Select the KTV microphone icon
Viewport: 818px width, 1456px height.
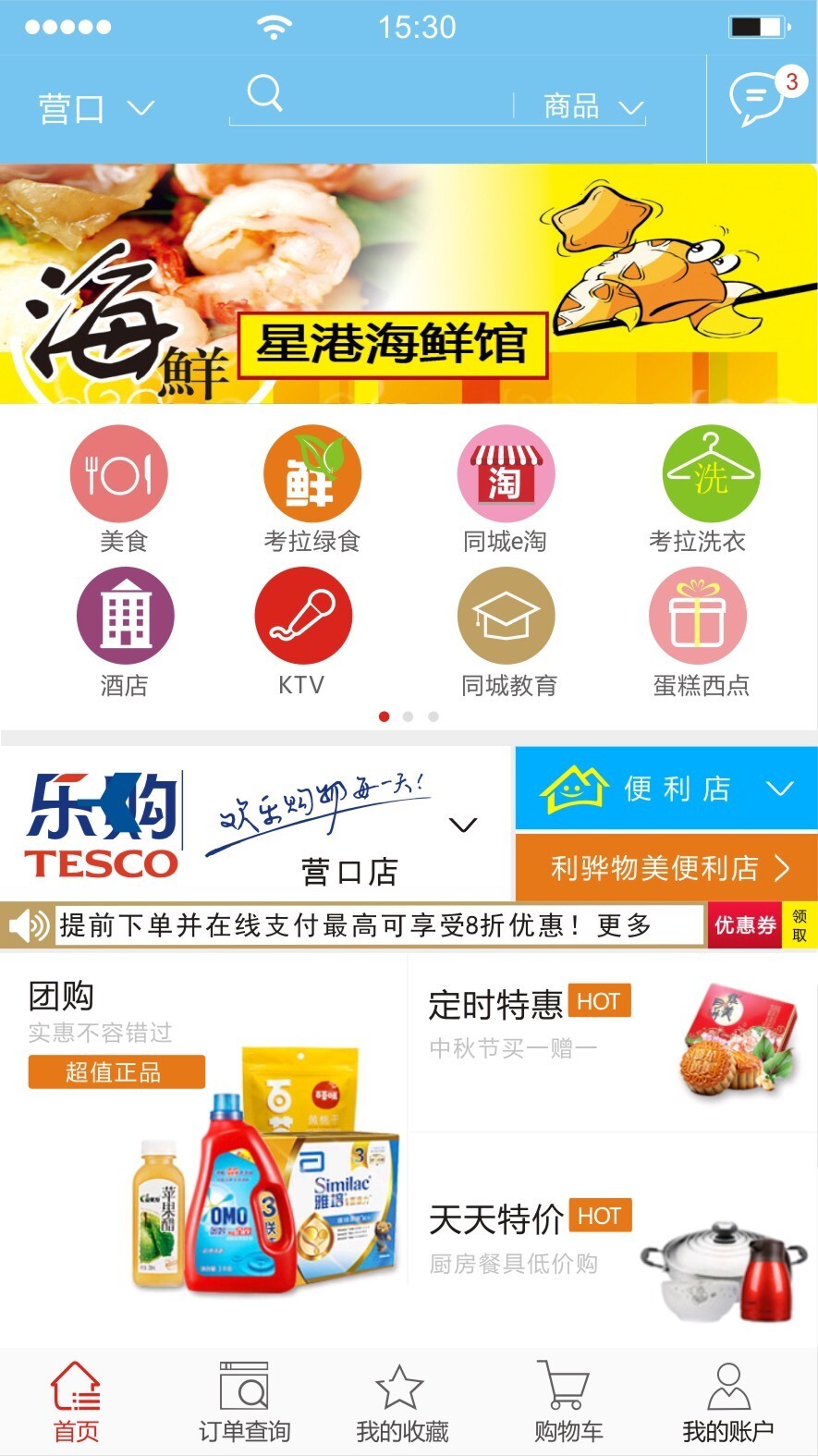(303, 615)
